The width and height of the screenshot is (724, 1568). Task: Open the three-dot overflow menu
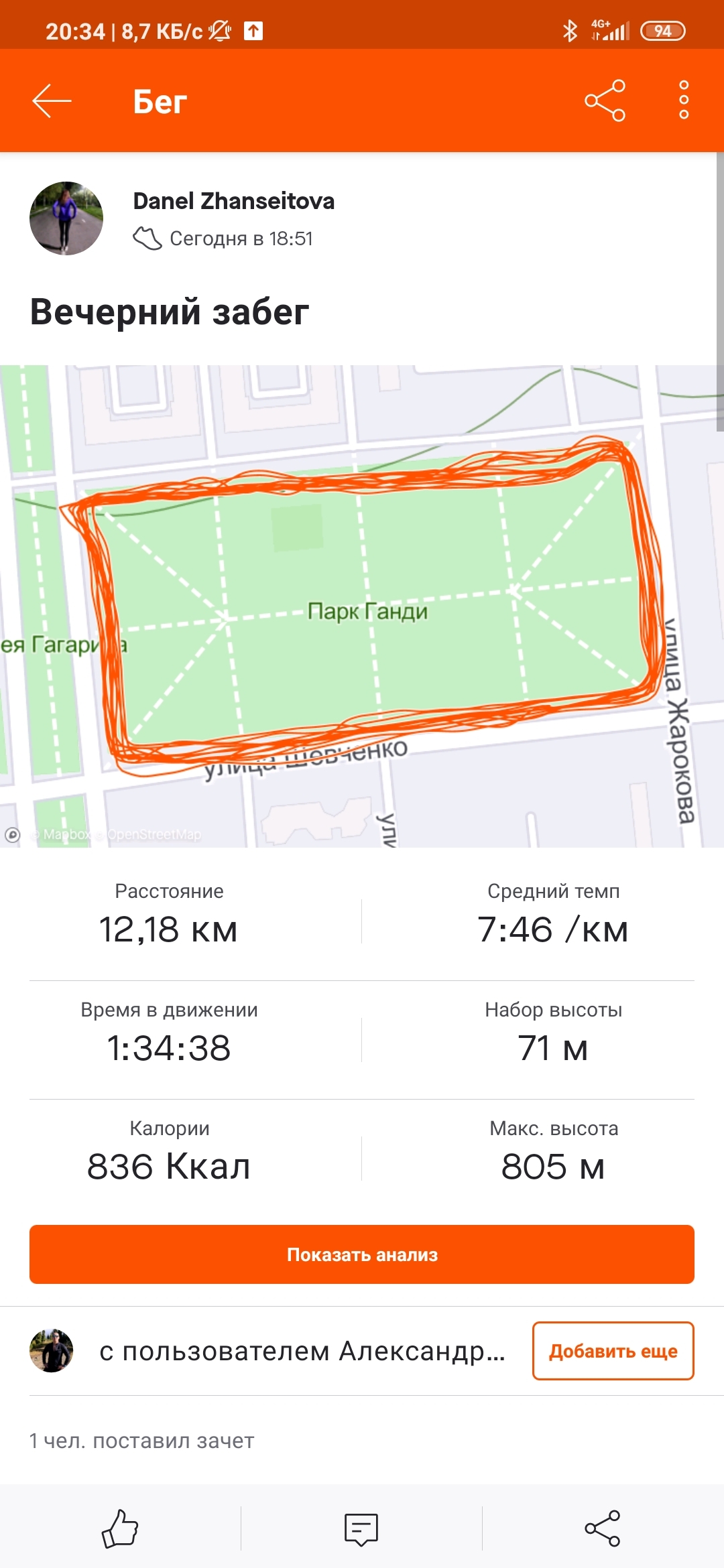pos(684,101)
